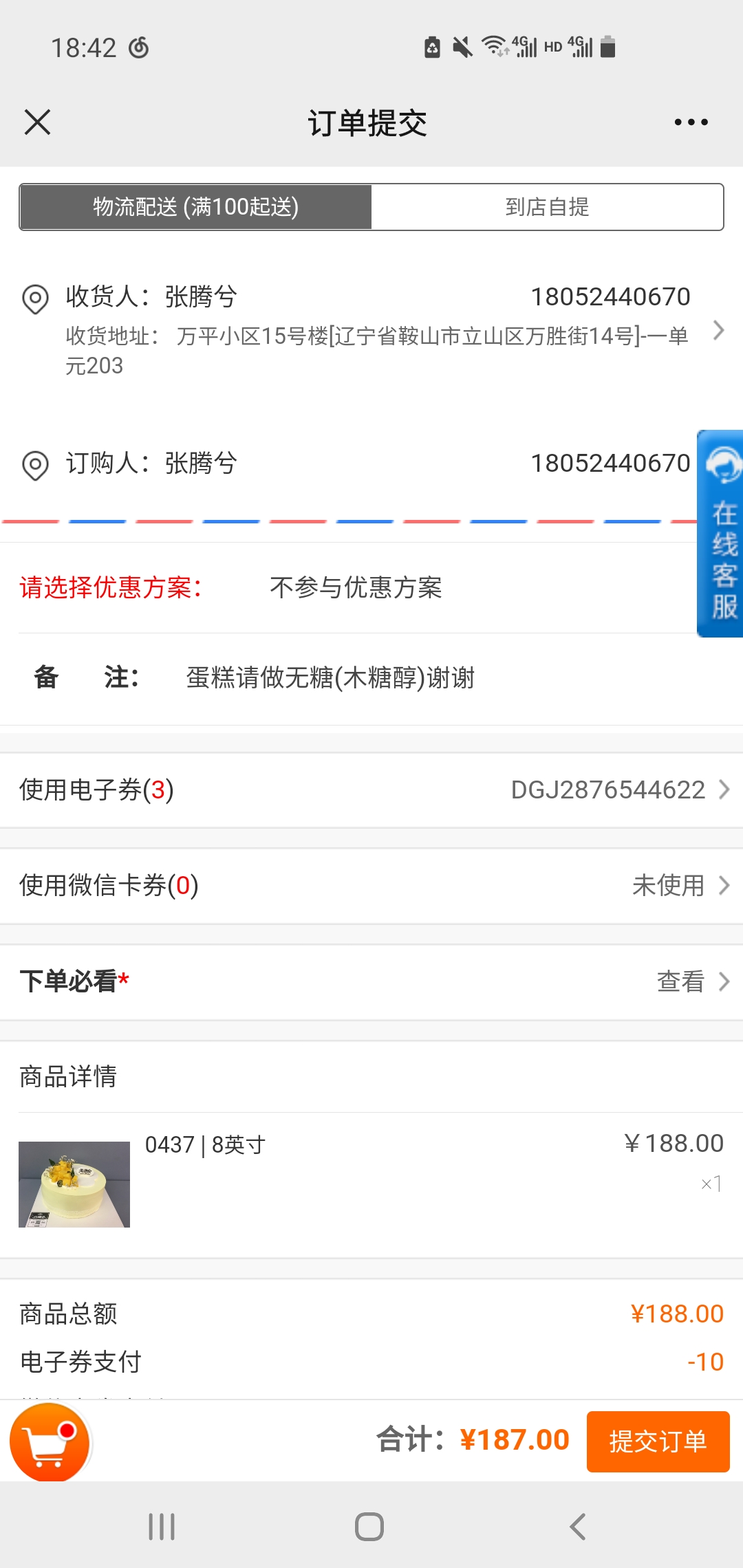Edit the 收货人 delivery address

(x=371, y=330)
